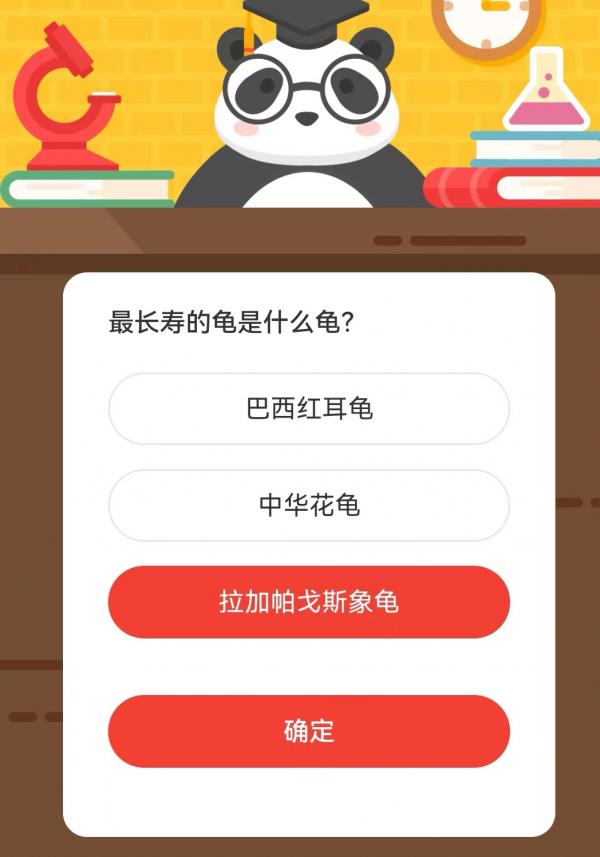Confirm answer with the 确定 button
The height and width of the screenshot is (857, 600).
pyautogui.click(x=309, y=731)
